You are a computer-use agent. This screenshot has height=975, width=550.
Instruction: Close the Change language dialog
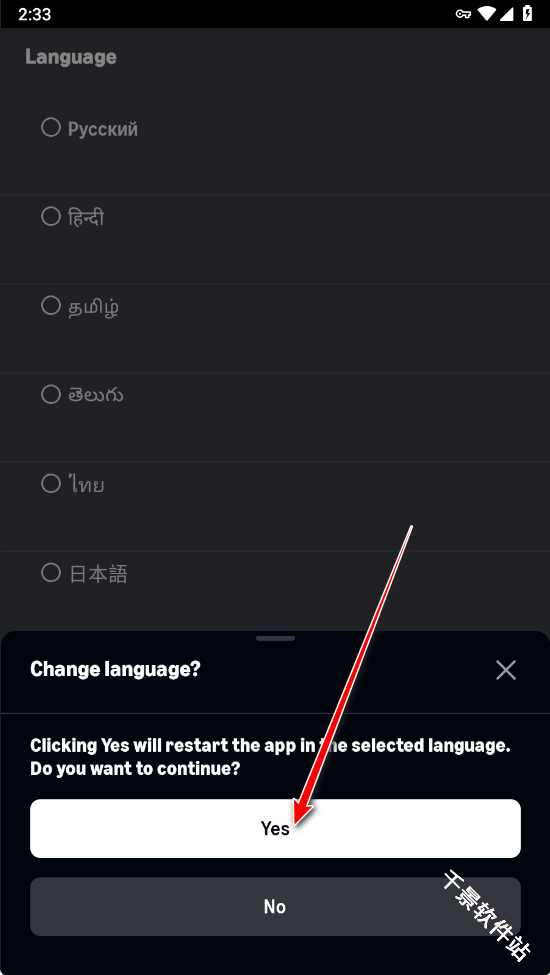tap(506, 670)
